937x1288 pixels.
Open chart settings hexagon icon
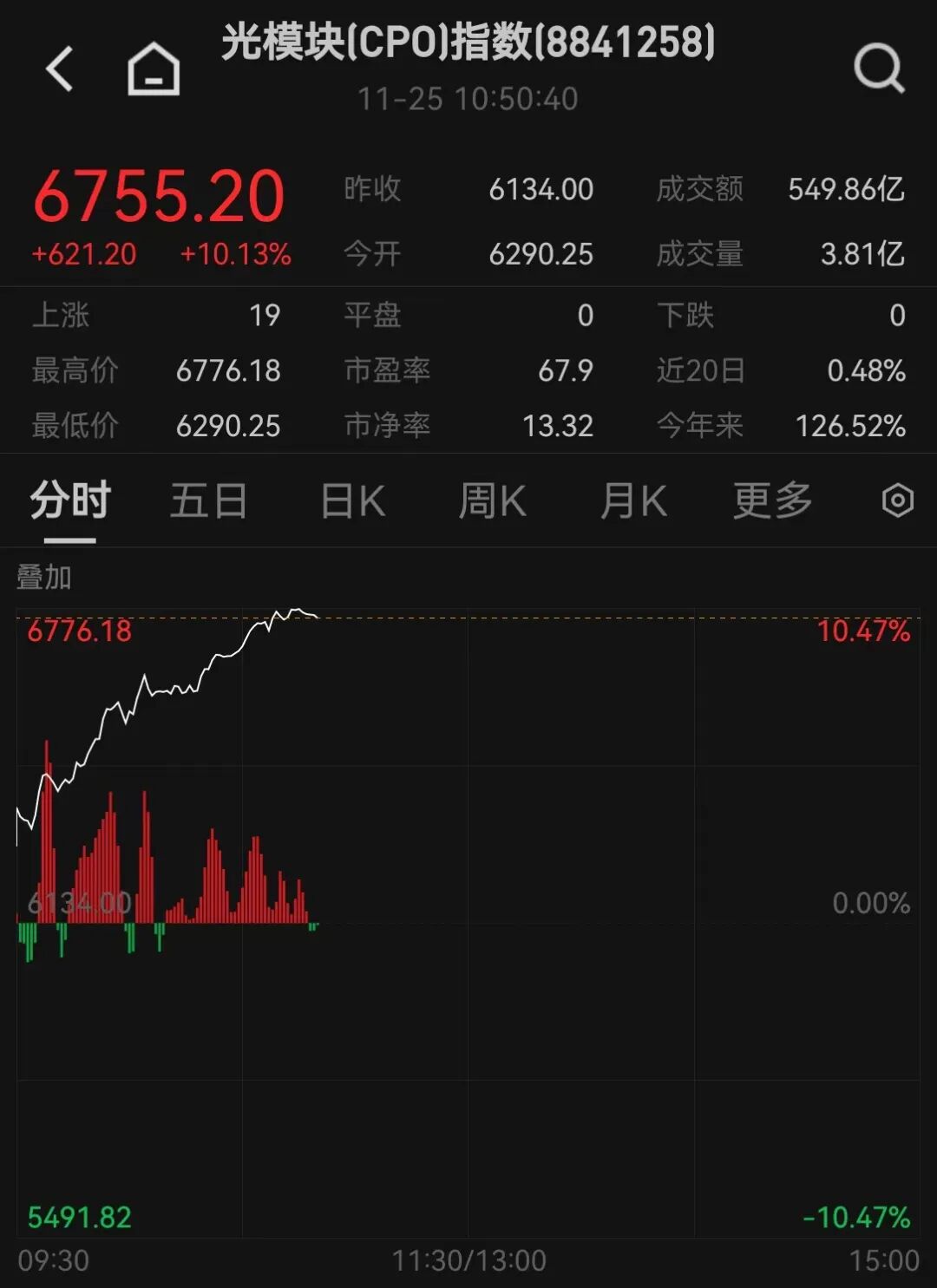click(897, 500)
